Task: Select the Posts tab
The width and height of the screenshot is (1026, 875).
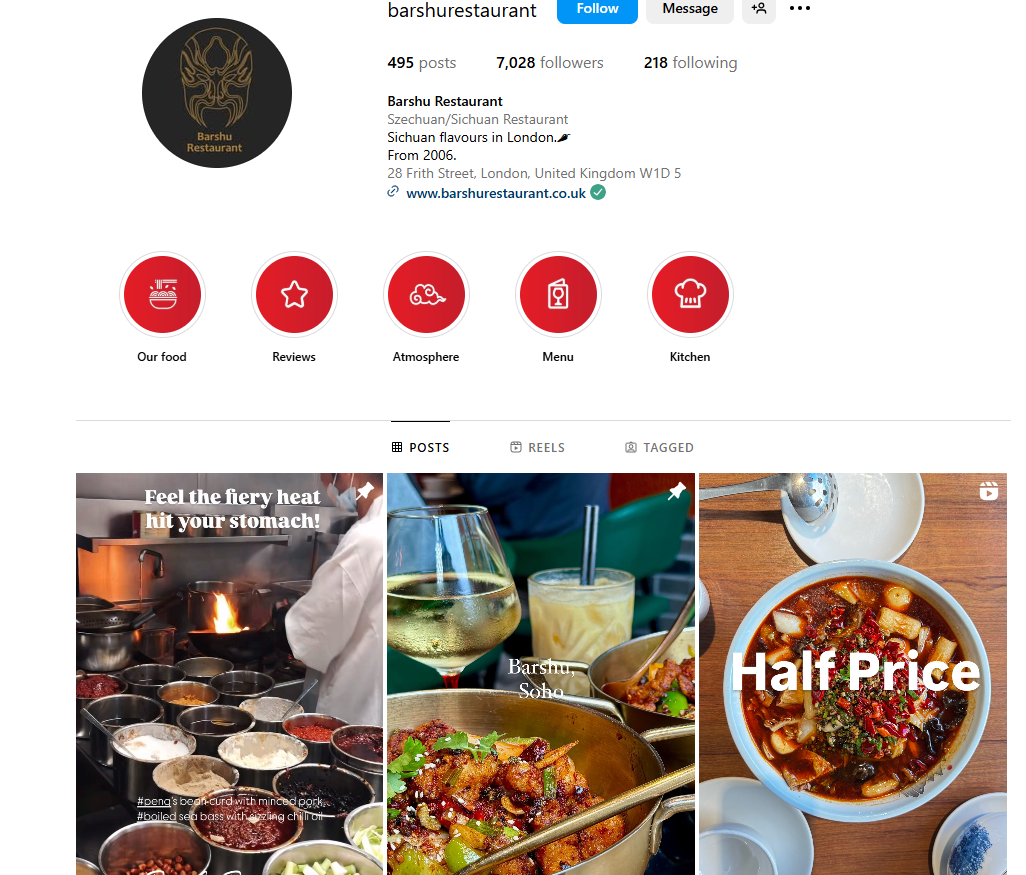Action: (420, 448)
